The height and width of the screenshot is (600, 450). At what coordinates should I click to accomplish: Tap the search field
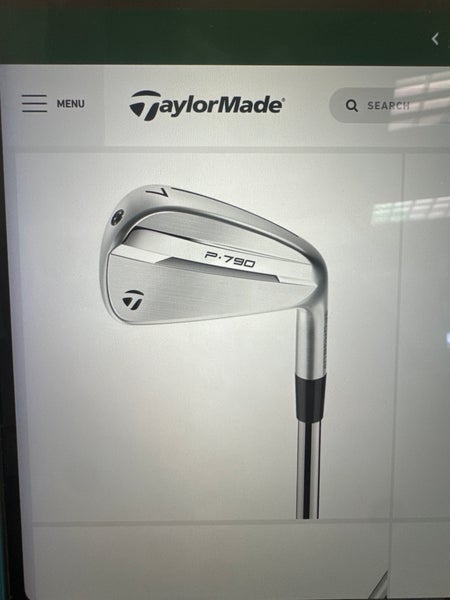pyautogui.click(x=390, y=105)
